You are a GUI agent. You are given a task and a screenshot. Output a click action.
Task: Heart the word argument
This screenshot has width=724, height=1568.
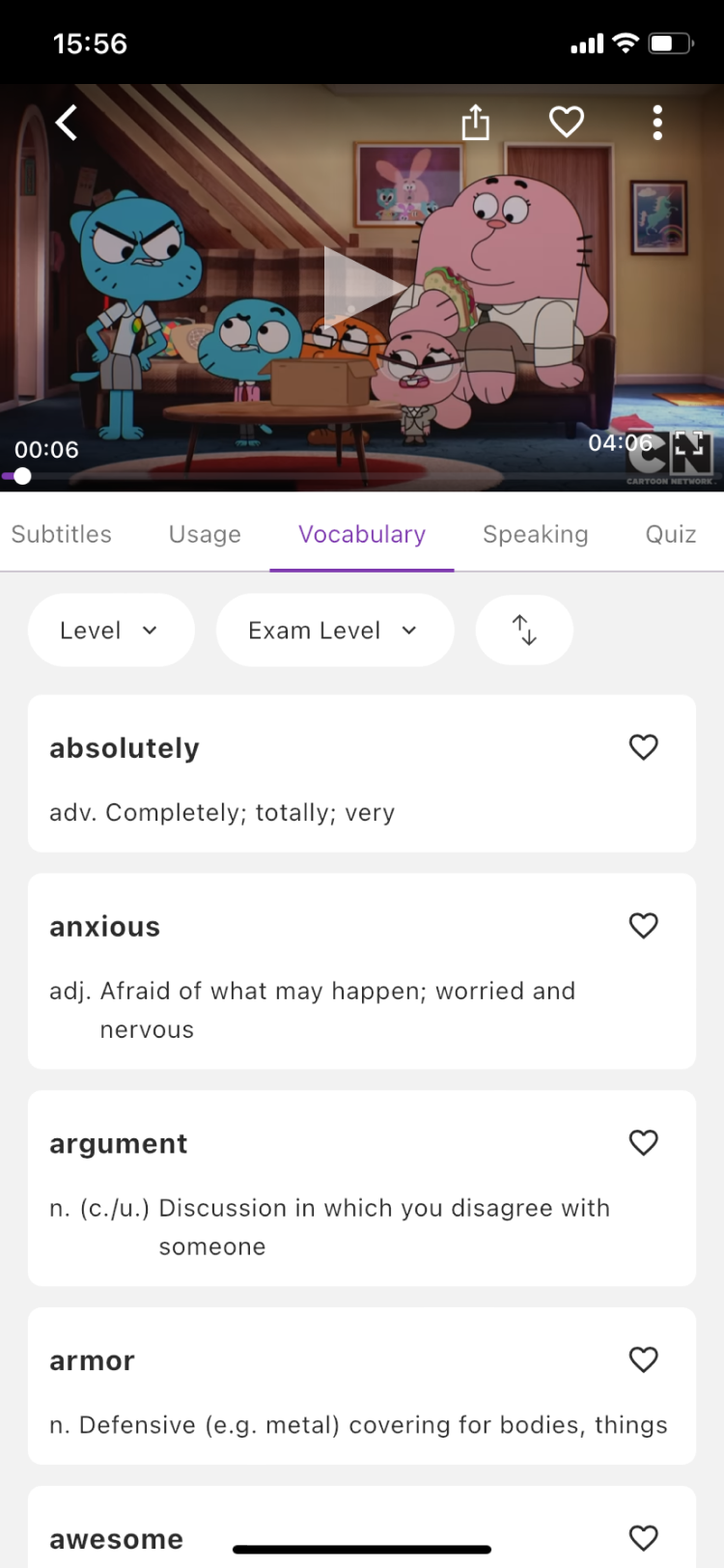643,1143
